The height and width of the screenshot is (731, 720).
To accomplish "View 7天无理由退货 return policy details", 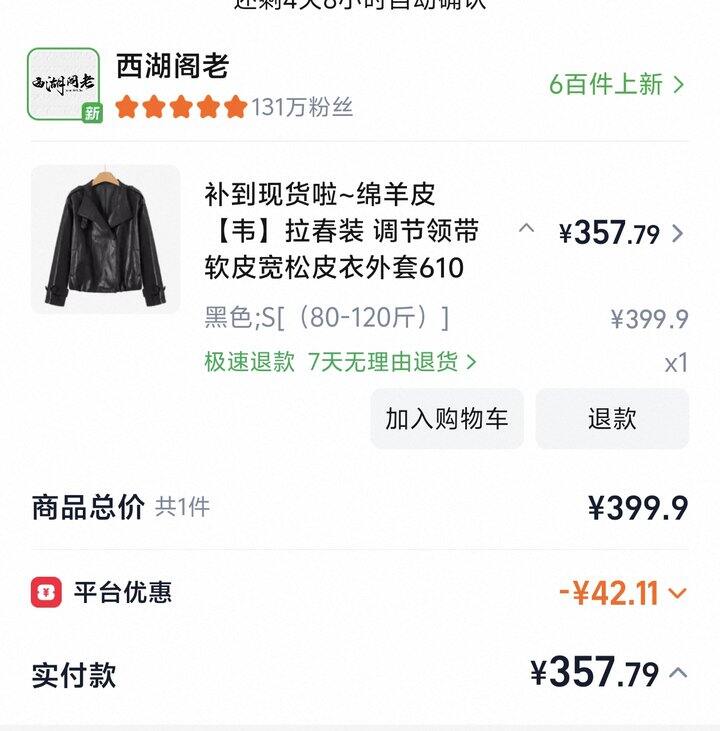I will point(392,361).
